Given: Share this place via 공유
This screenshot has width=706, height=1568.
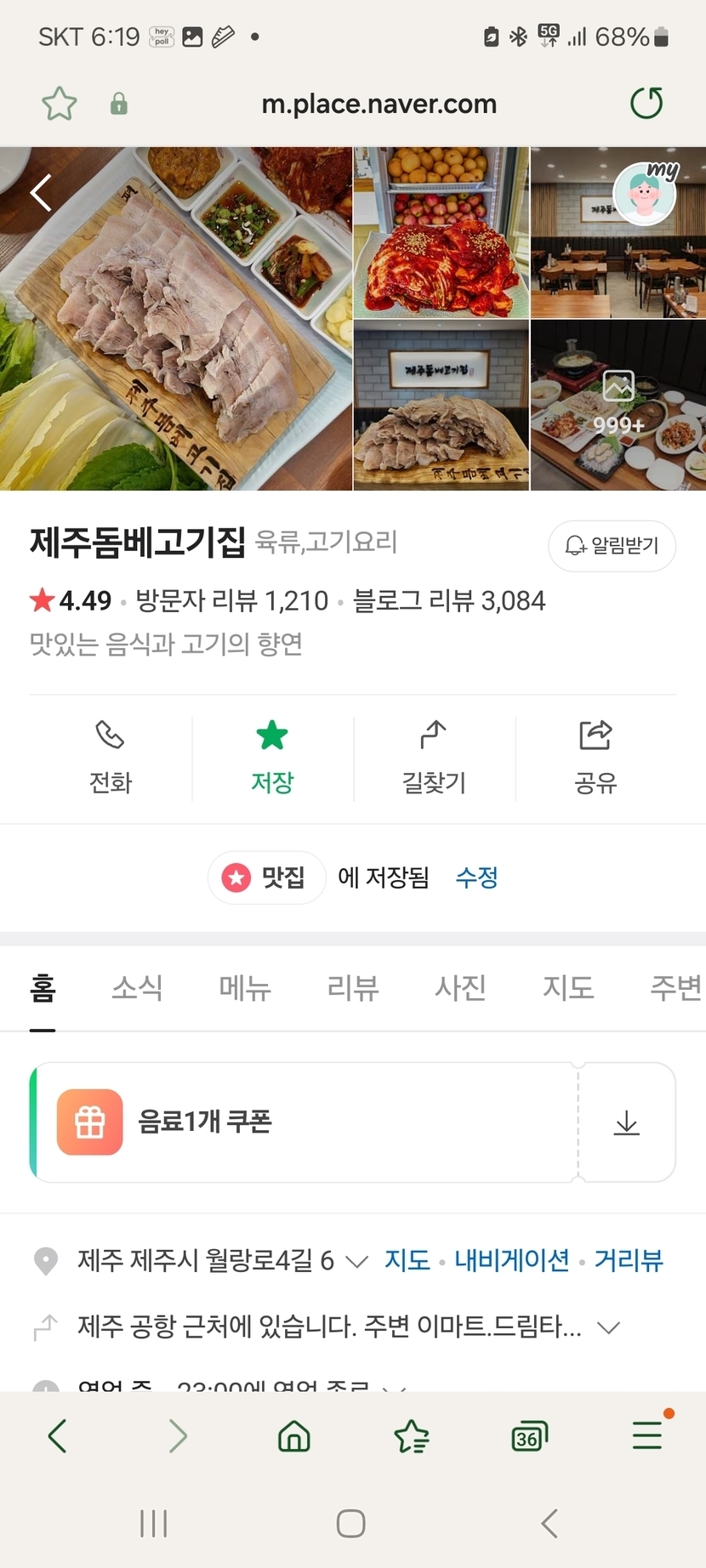Looking at the screenshot, I should pos(595,757).
